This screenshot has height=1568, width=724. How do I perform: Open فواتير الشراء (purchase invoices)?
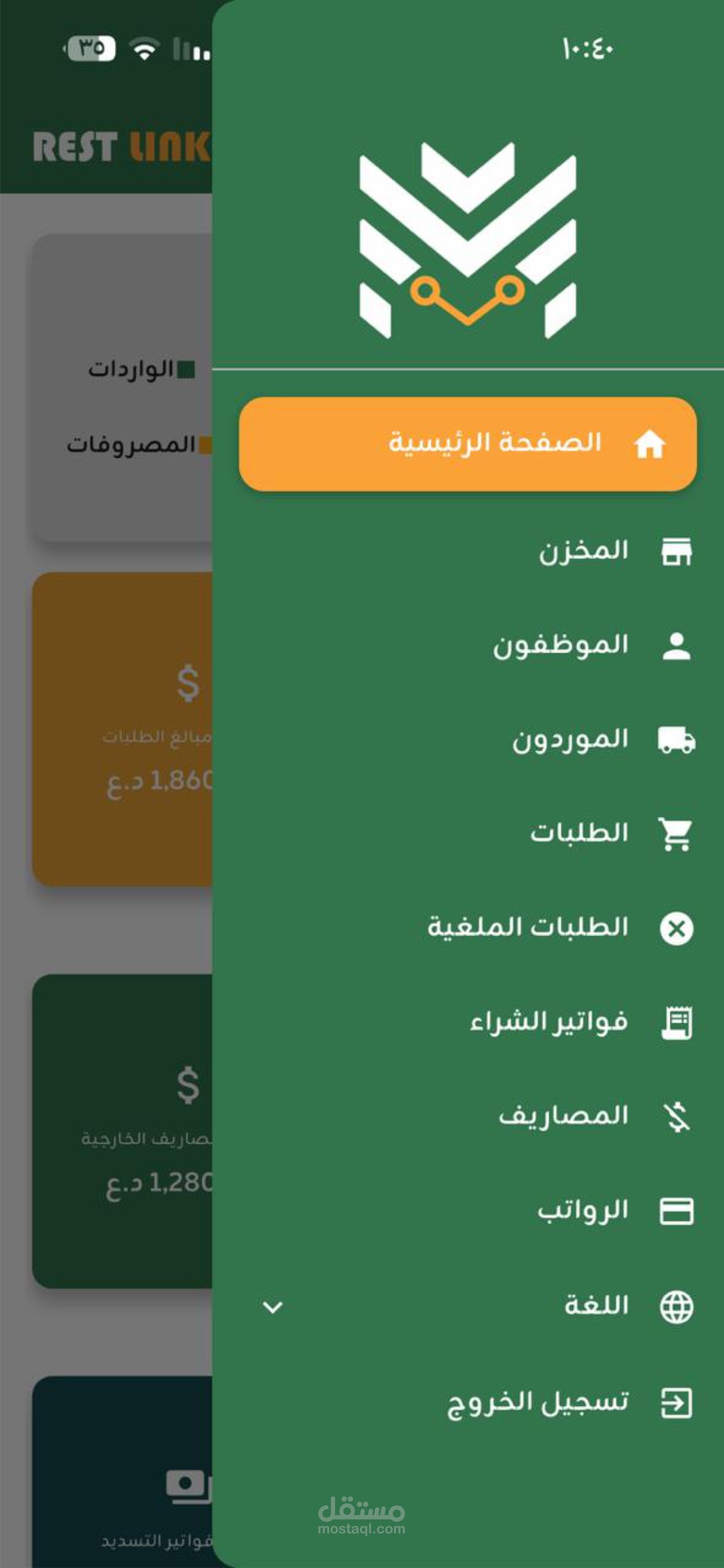click(468, 1023)
